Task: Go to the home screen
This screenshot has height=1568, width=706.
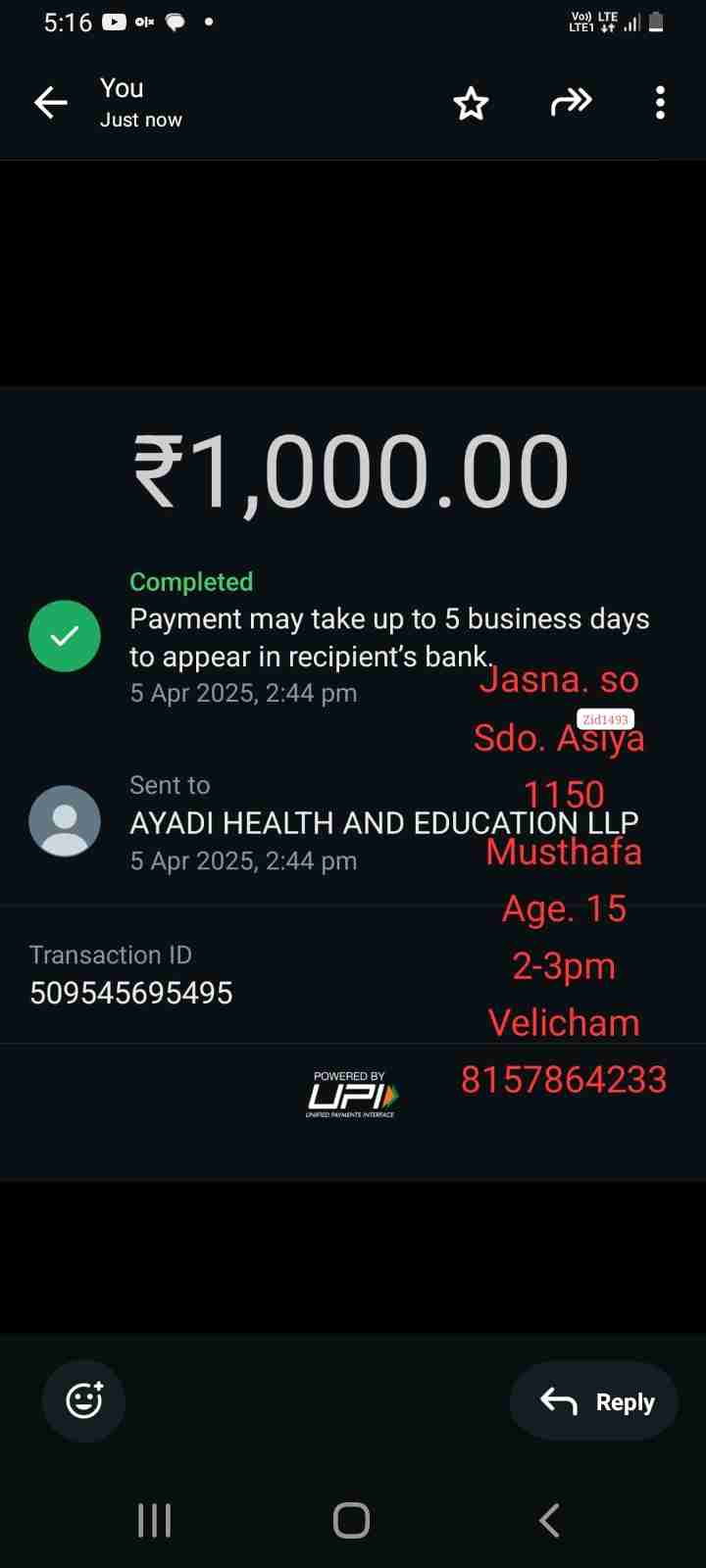Action: coord(351,1520)
